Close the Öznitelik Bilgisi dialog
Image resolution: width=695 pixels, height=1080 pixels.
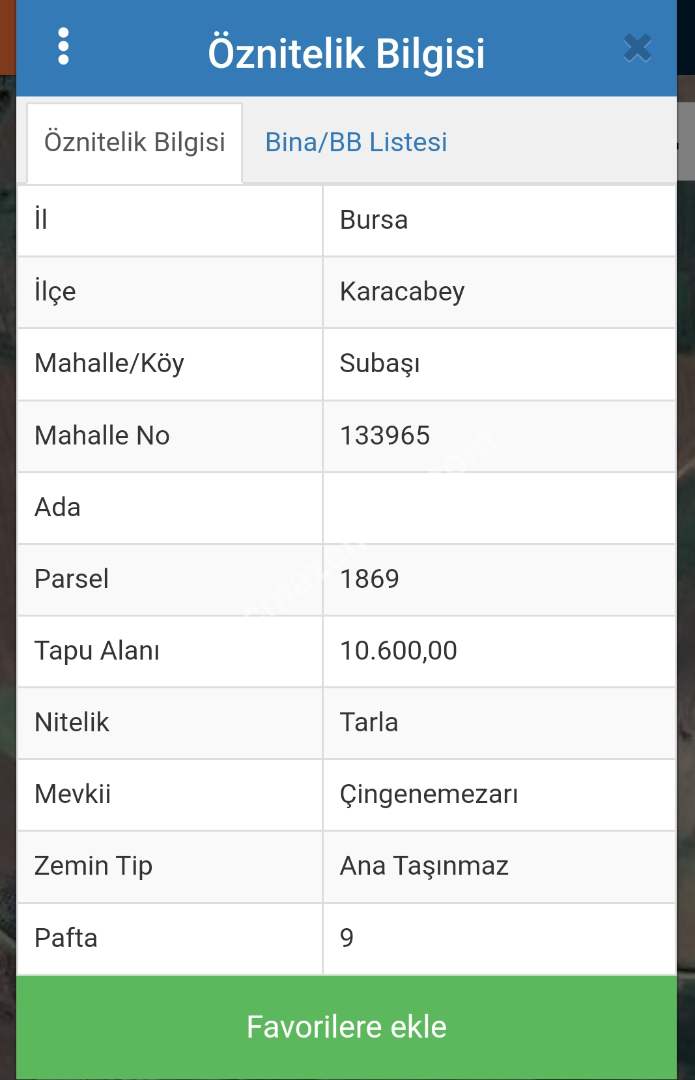637,48
